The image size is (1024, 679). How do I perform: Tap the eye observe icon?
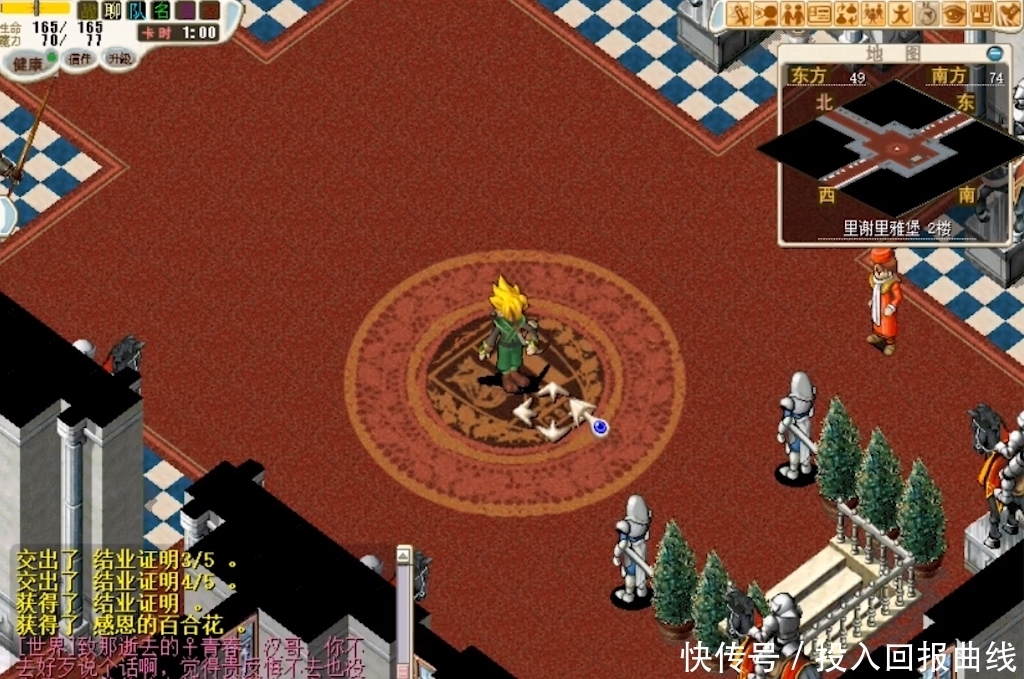coord(954,14)
